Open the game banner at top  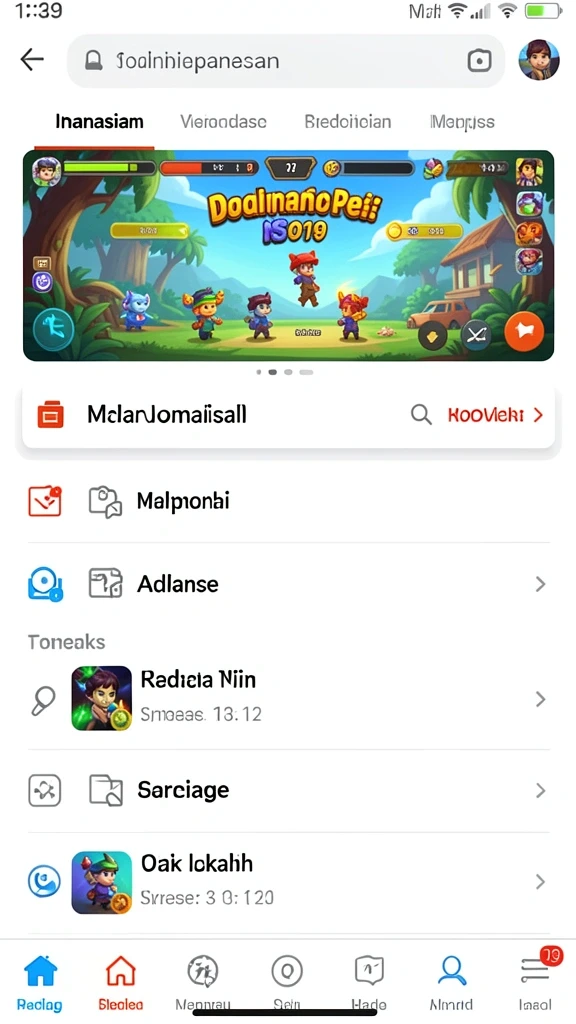tap(288, 255)
